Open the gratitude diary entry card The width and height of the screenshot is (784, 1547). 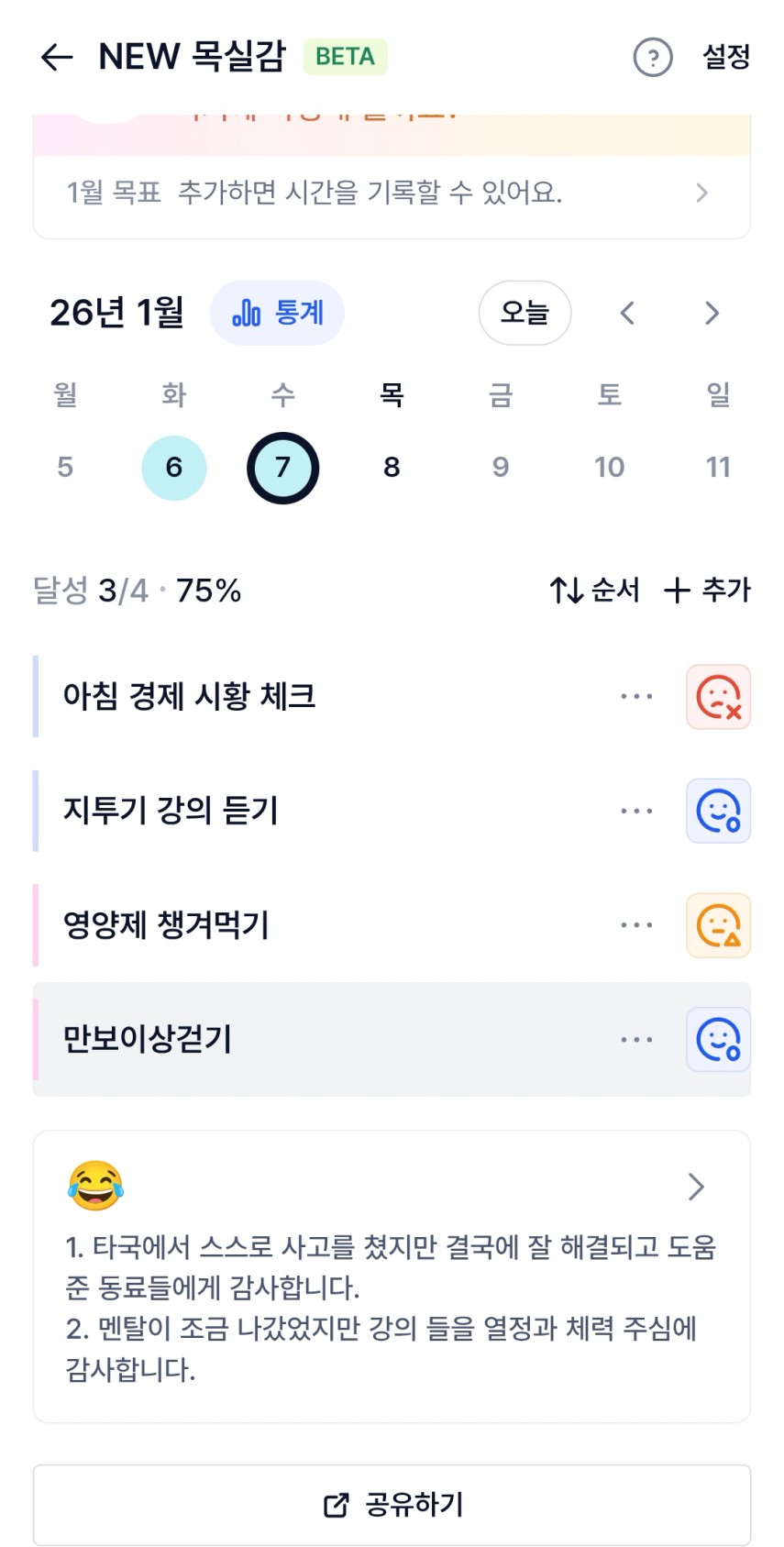point(392,1276)
